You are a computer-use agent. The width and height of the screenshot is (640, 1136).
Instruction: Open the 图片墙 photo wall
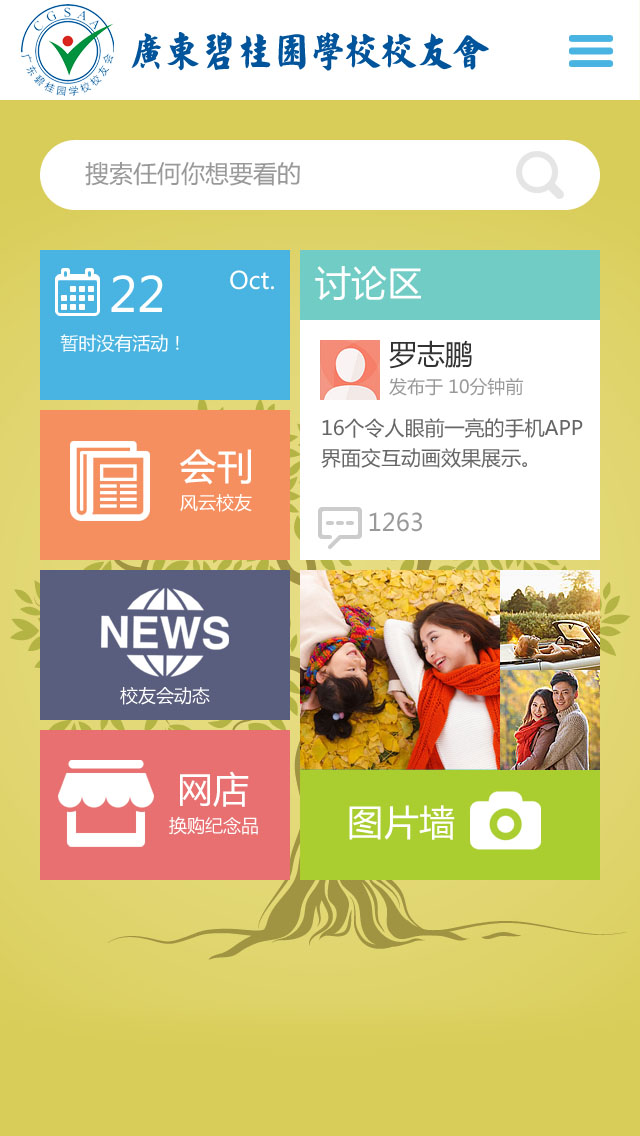click(x=450, y=824)
